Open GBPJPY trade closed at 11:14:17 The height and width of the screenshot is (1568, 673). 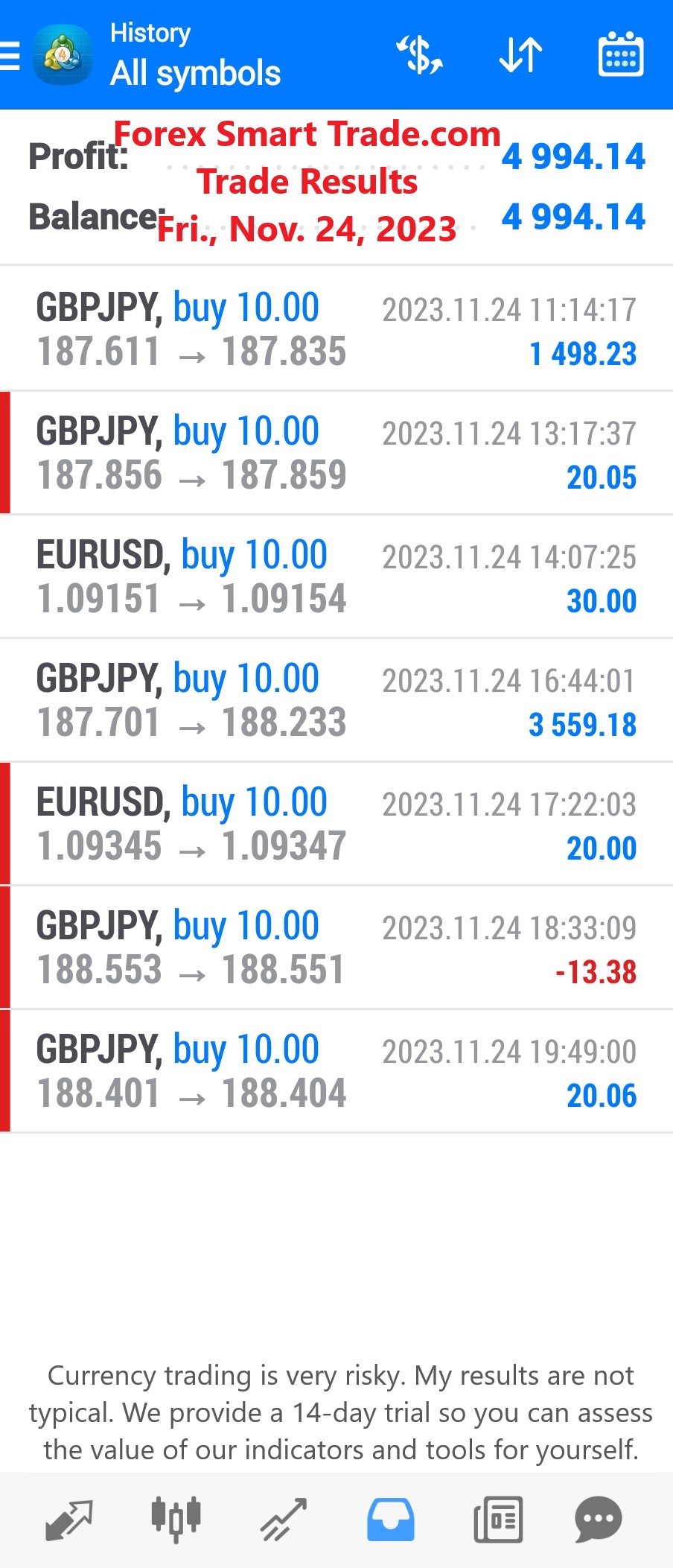pos(336,329)
